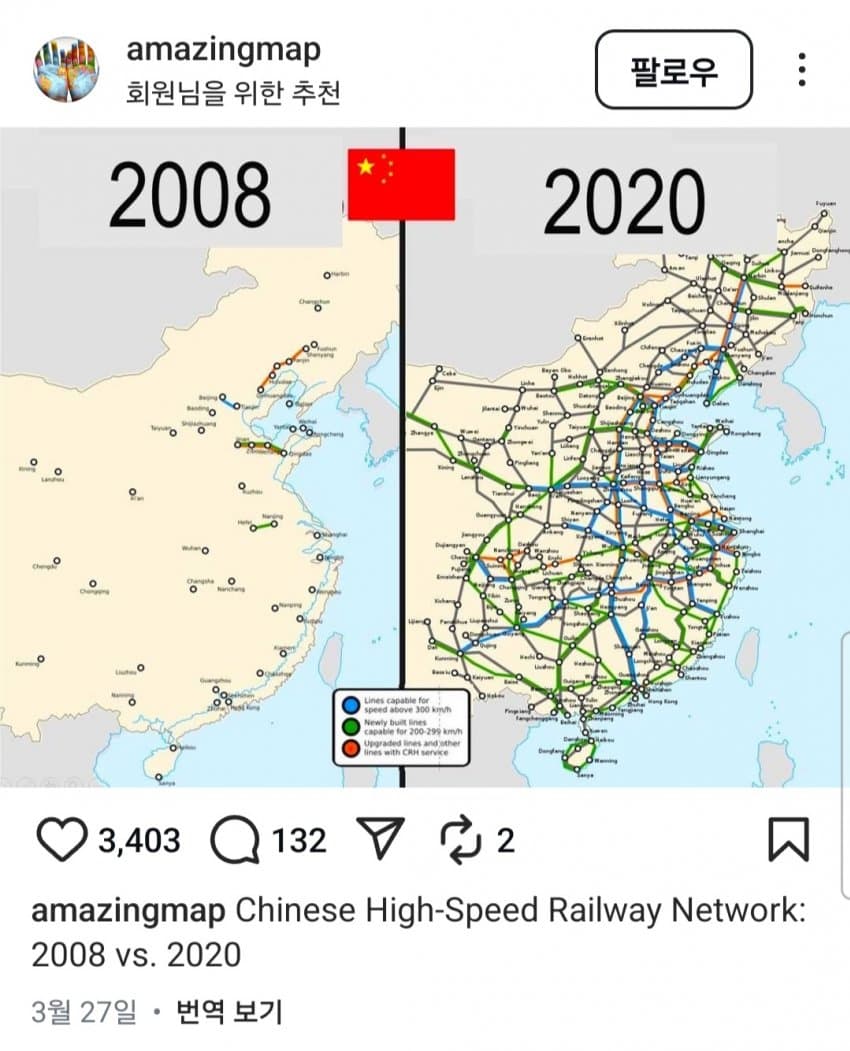This screenshot has height=1051, width=850.
Task: Open the comments on this post
Action: tap(235, 840)
